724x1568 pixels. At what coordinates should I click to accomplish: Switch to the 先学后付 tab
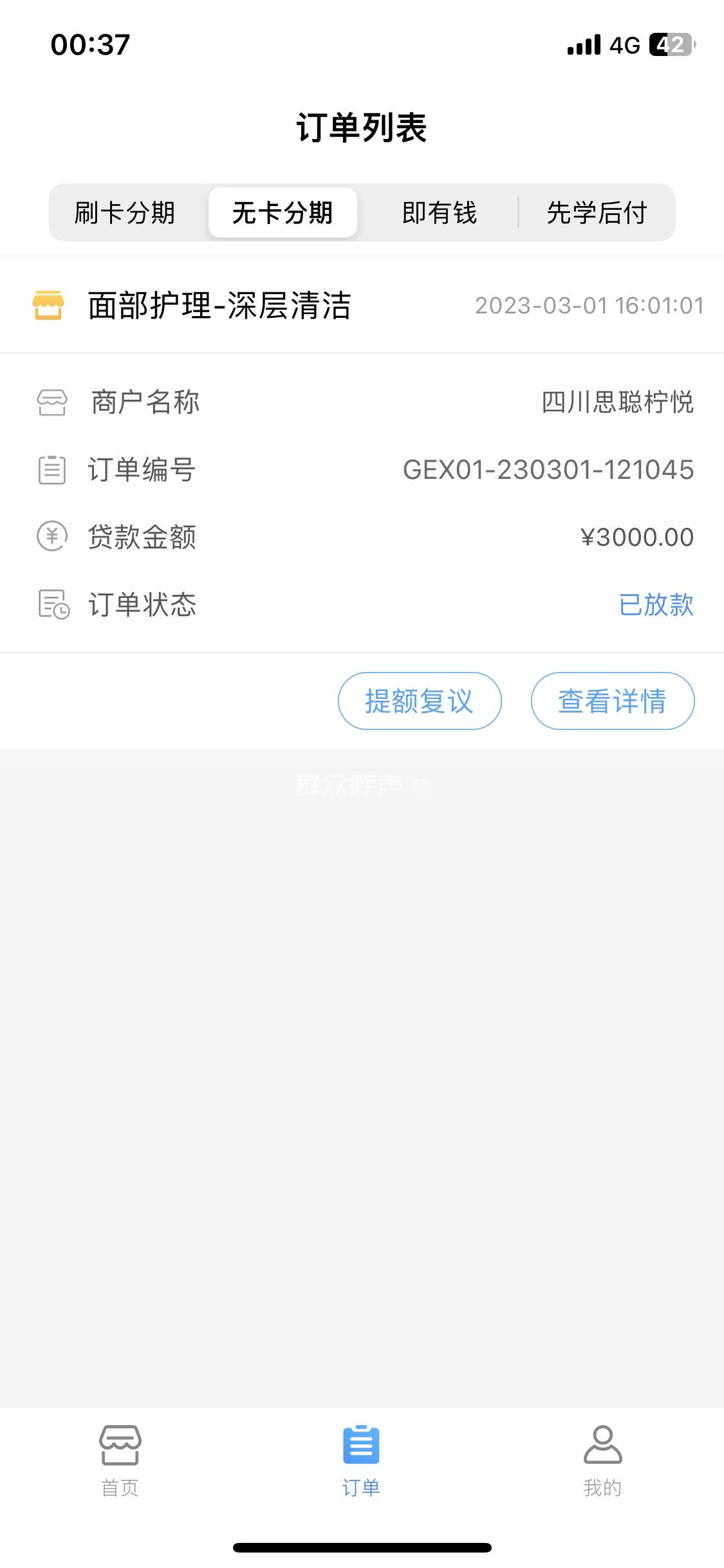597,212
